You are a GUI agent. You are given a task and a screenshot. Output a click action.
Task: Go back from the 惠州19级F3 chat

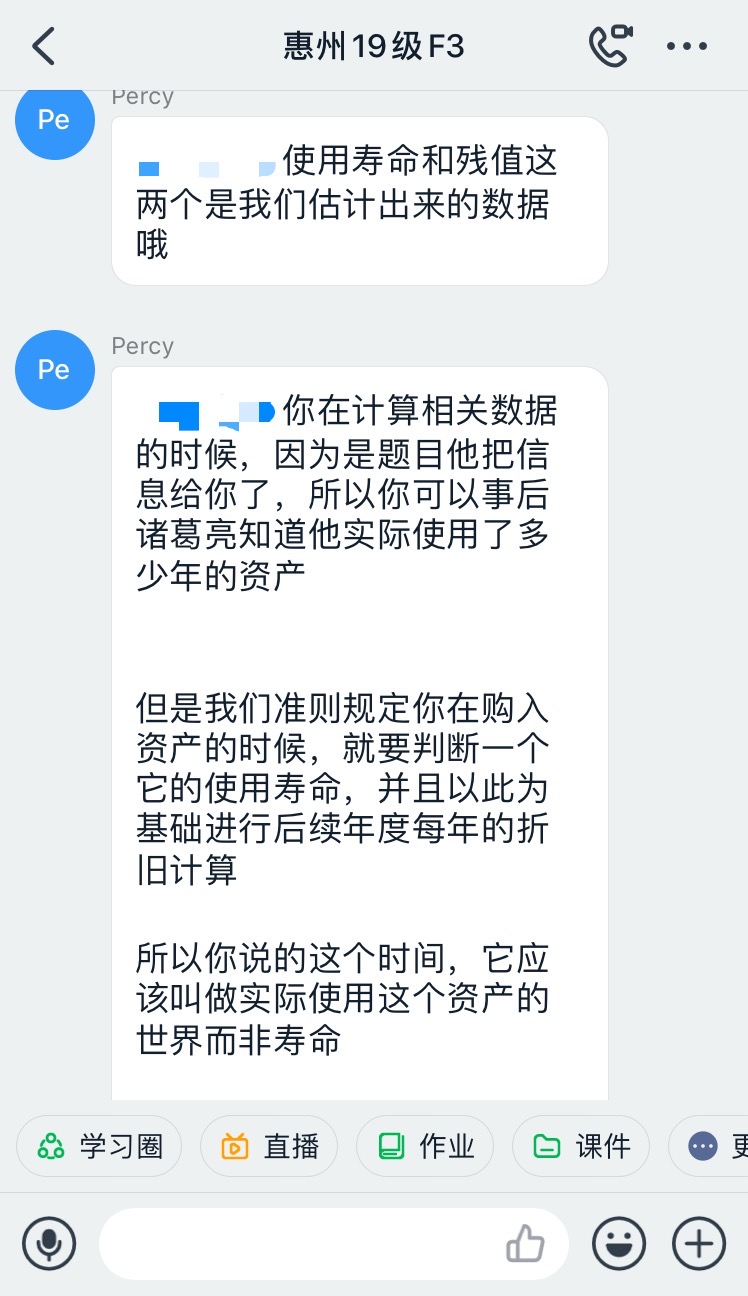[44, 47]
